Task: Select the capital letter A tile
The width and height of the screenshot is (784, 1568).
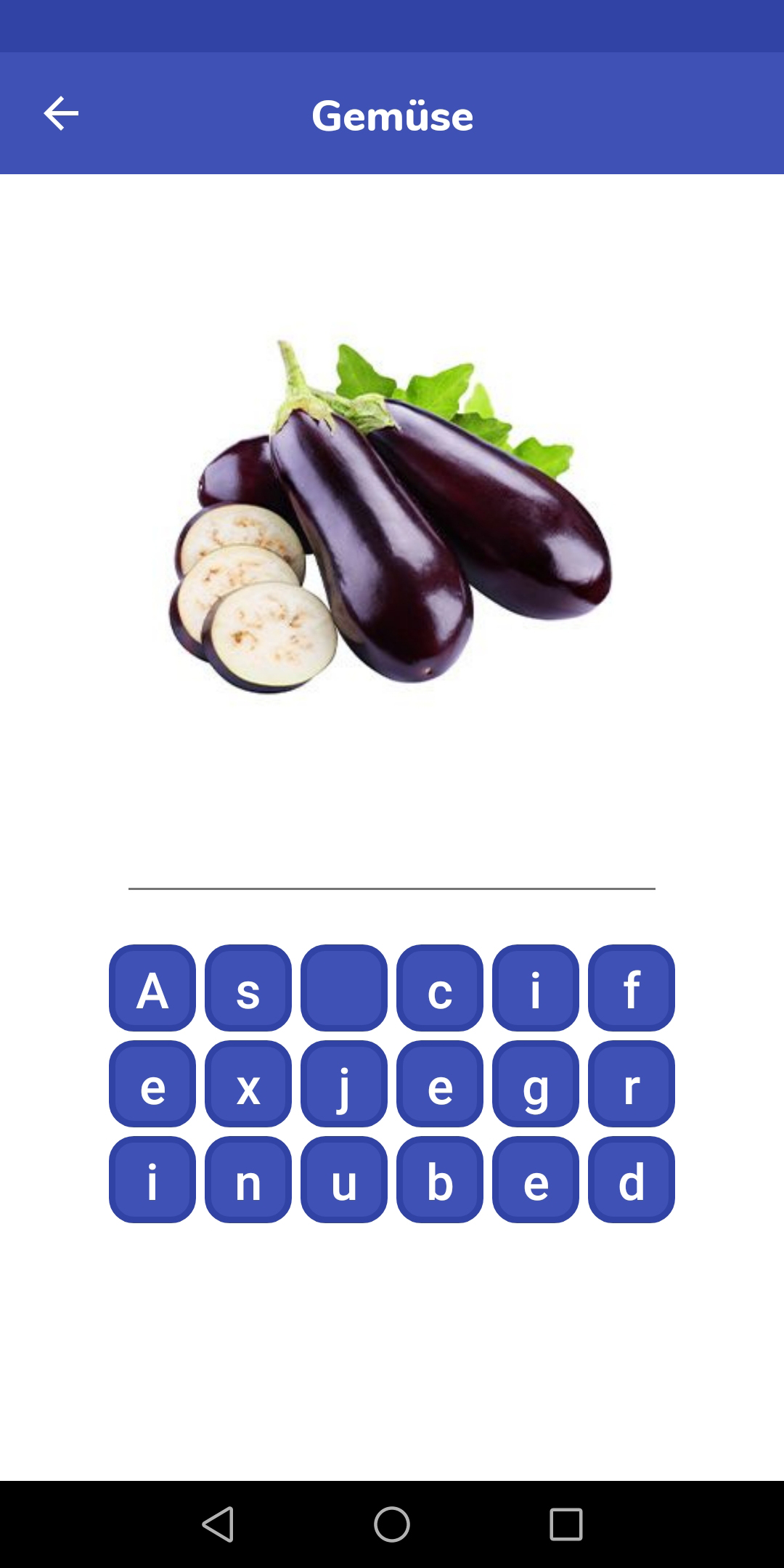Action: 152,988
